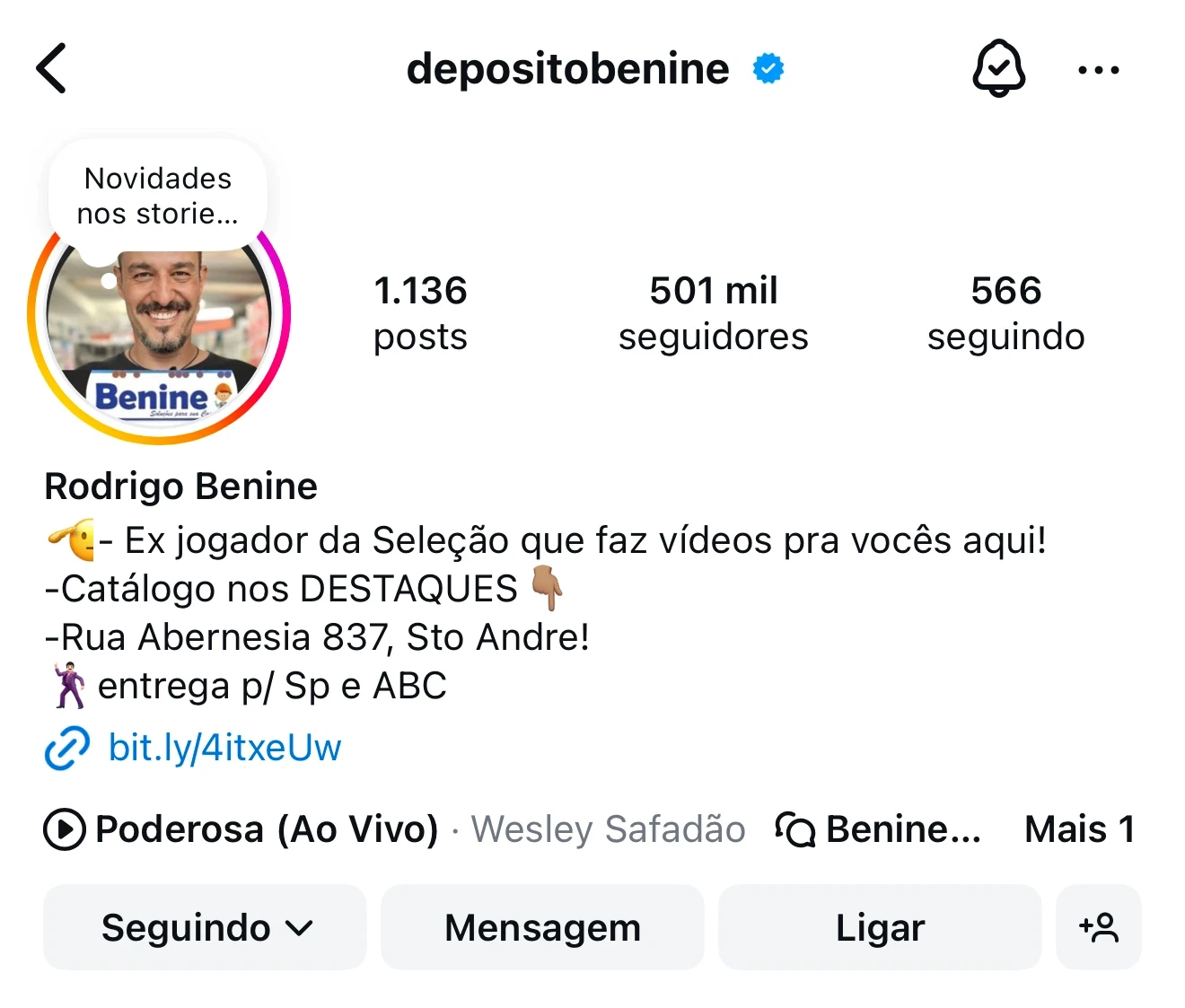Open the three-dot overflow menu
This screenshot has width=1185, height=1008.
[1098, 69]
